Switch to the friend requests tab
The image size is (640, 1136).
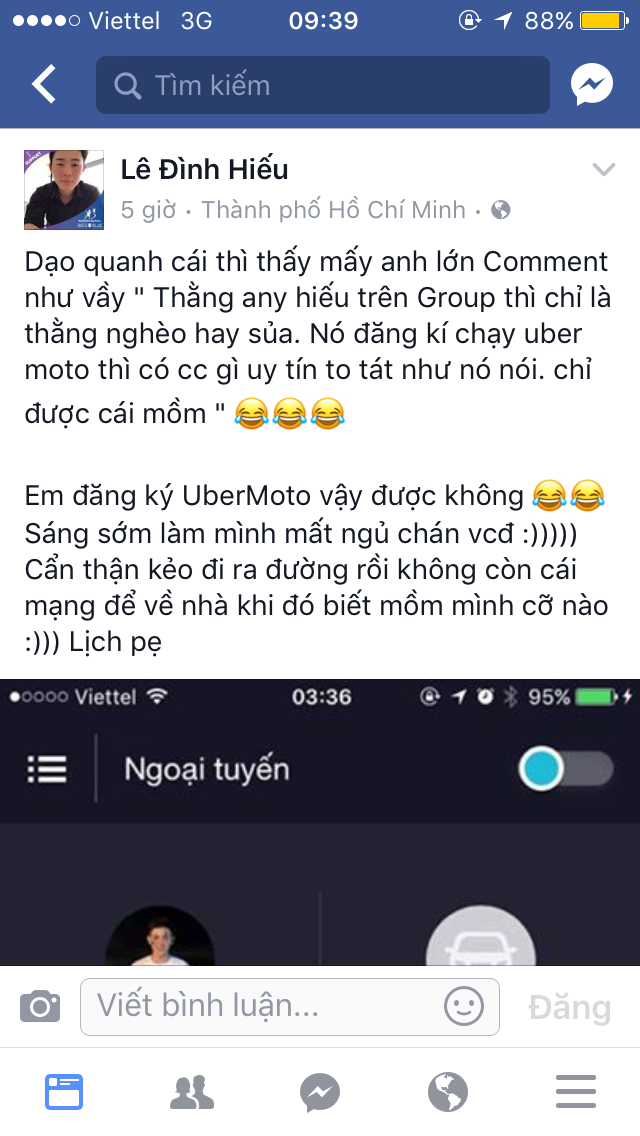point(192,1092)
